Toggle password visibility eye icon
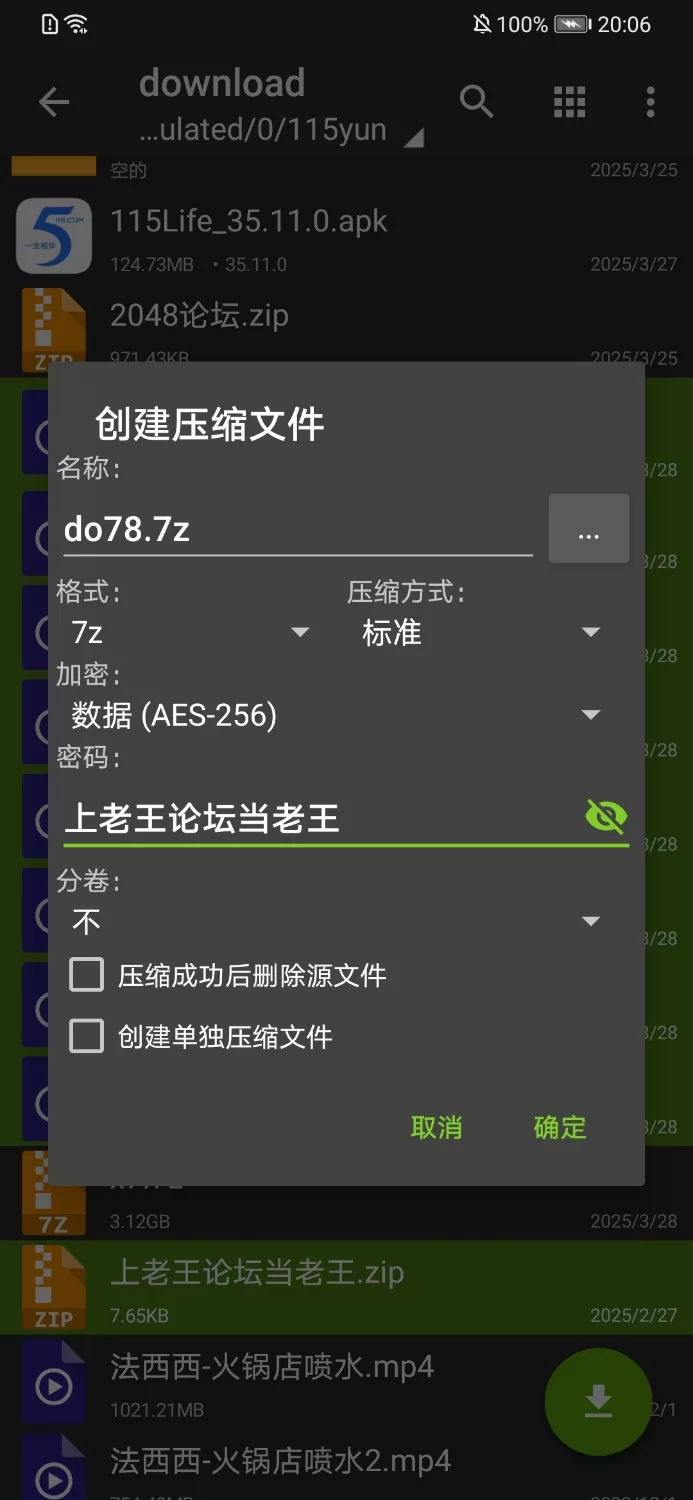Viewport: 693px width, 1500px height. tap(606, 817)
